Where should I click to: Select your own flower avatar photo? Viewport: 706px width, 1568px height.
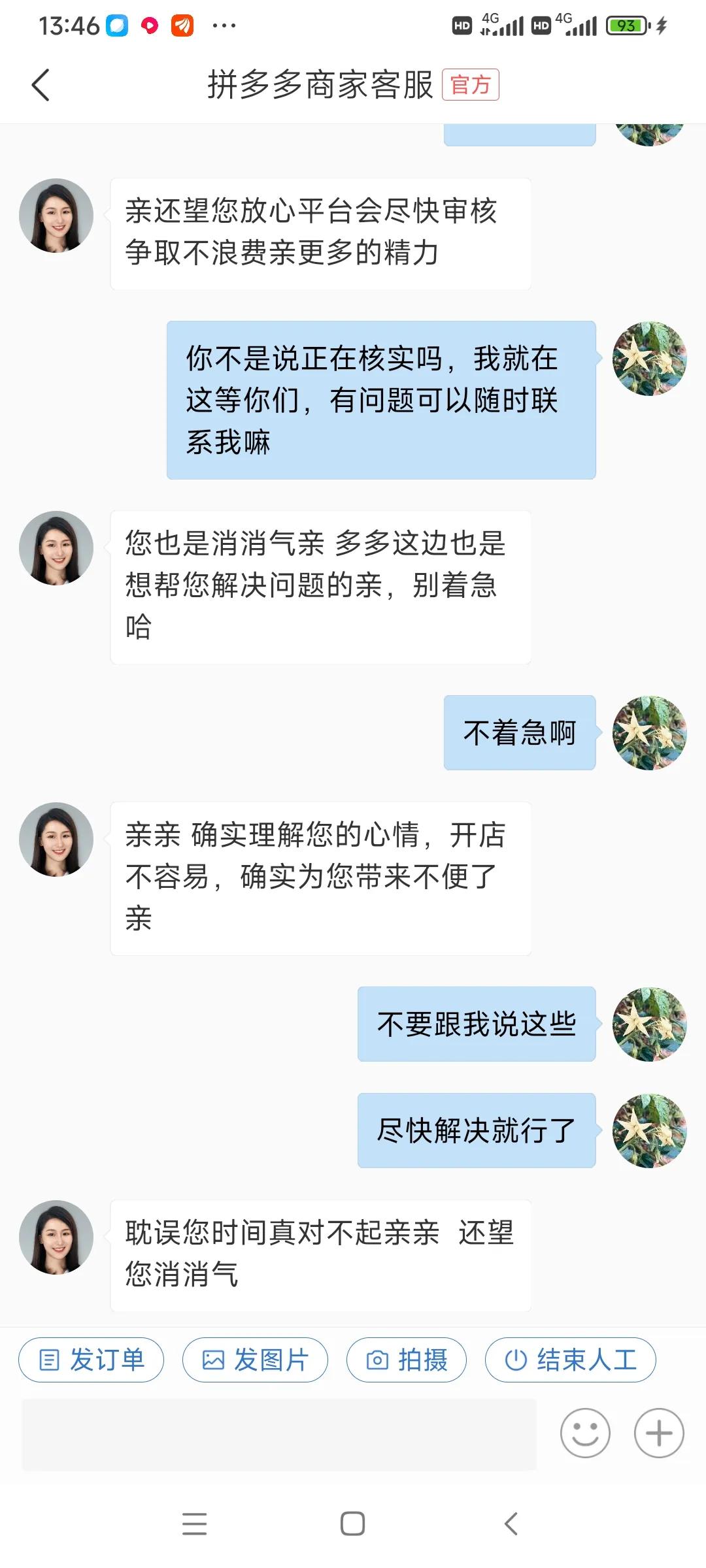coord(650,733)
